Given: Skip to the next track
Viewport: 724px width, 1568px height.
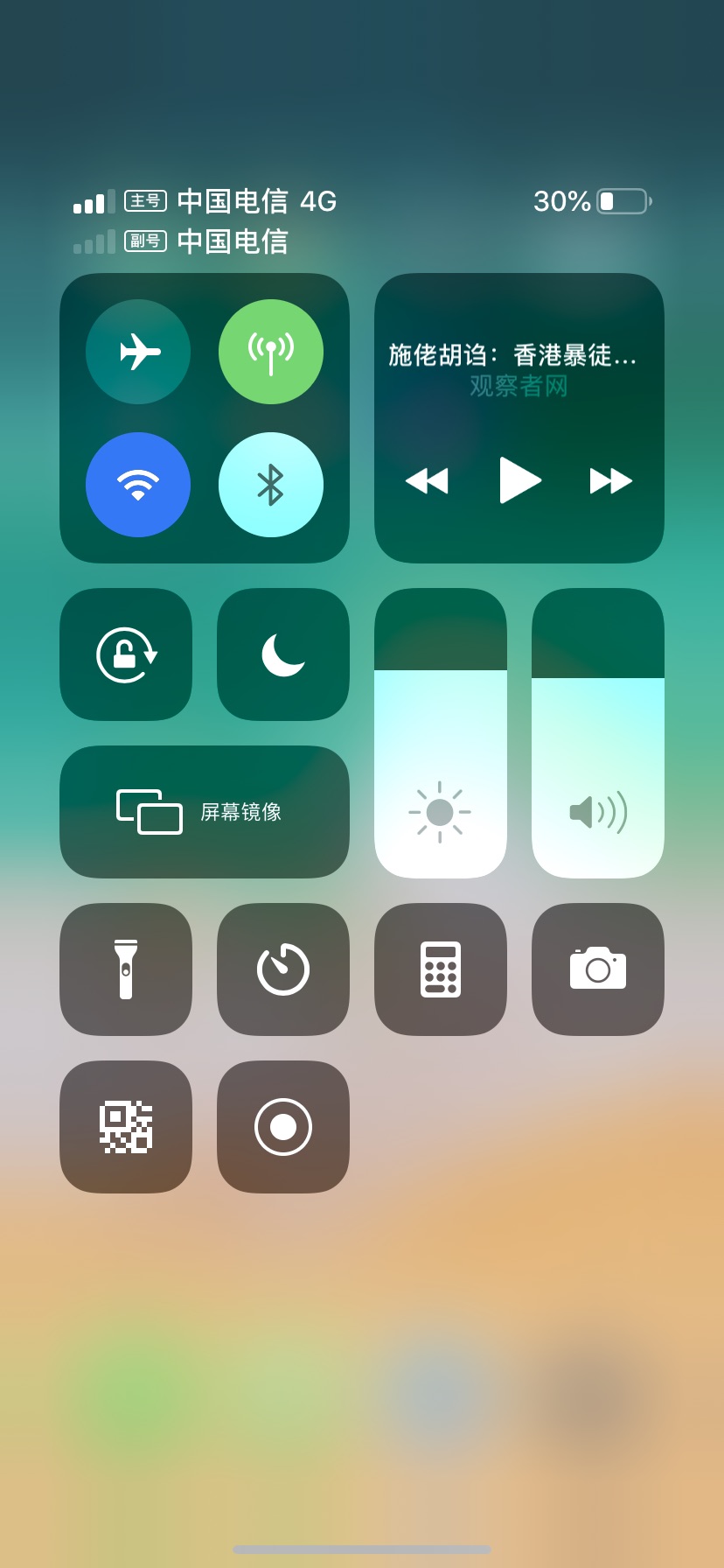Looking at the screenshot, I should (611, 480).
